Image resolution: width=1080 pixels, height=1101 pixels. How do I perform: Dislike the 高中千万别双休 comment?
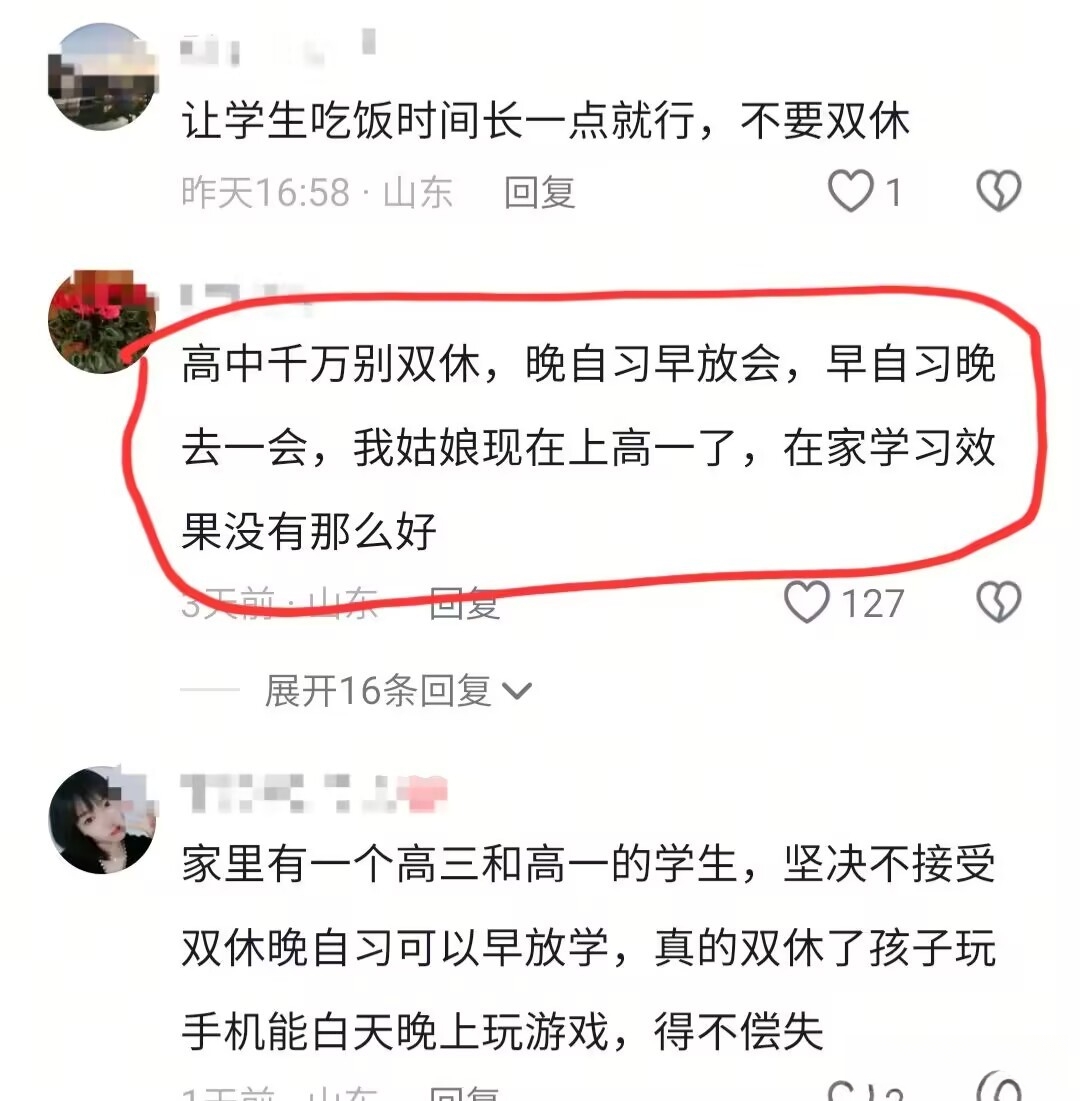998,603
